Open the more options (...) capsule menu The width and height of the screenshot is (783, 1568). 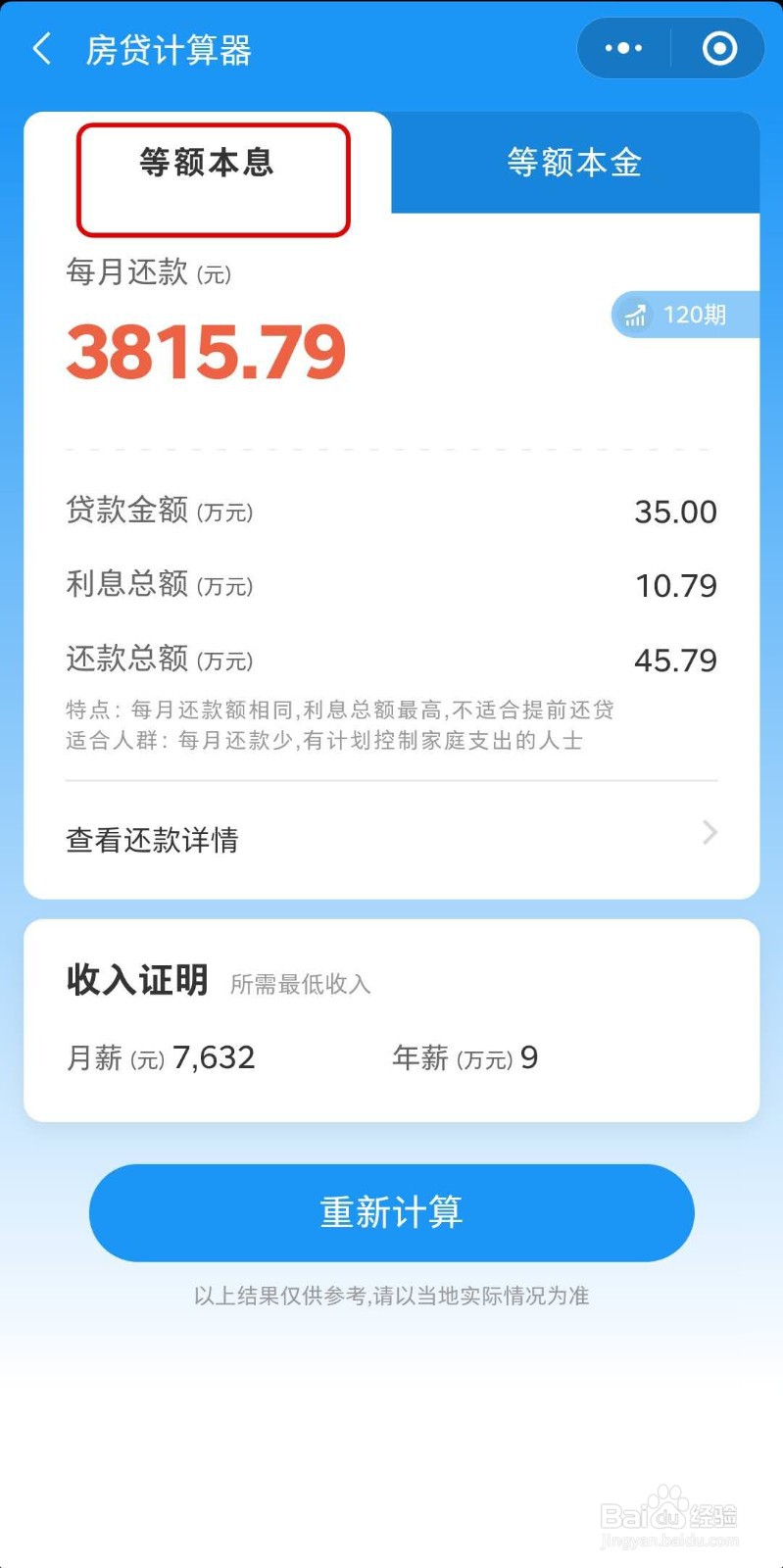click(x=621, y=47)
